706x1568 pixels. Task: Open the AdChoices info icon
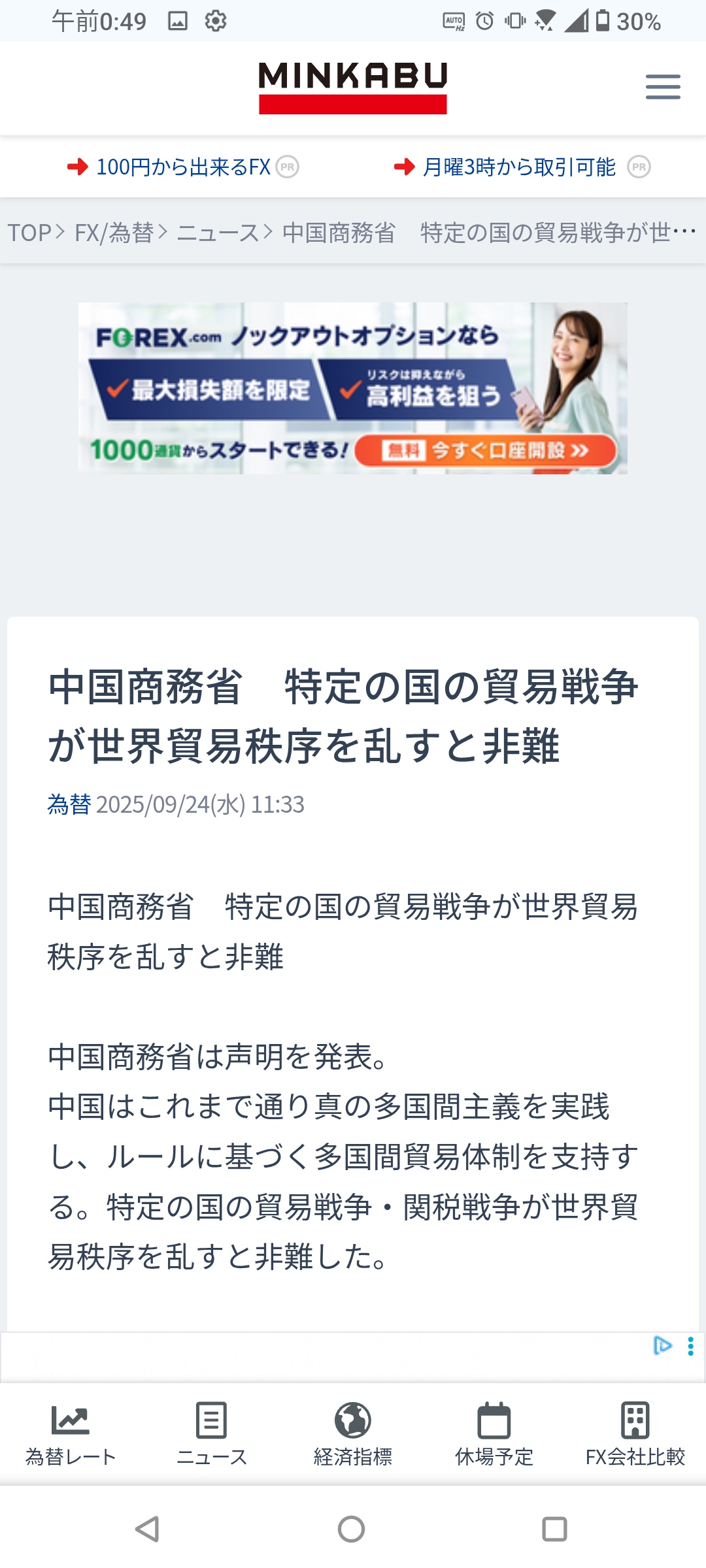point(662,1346)
